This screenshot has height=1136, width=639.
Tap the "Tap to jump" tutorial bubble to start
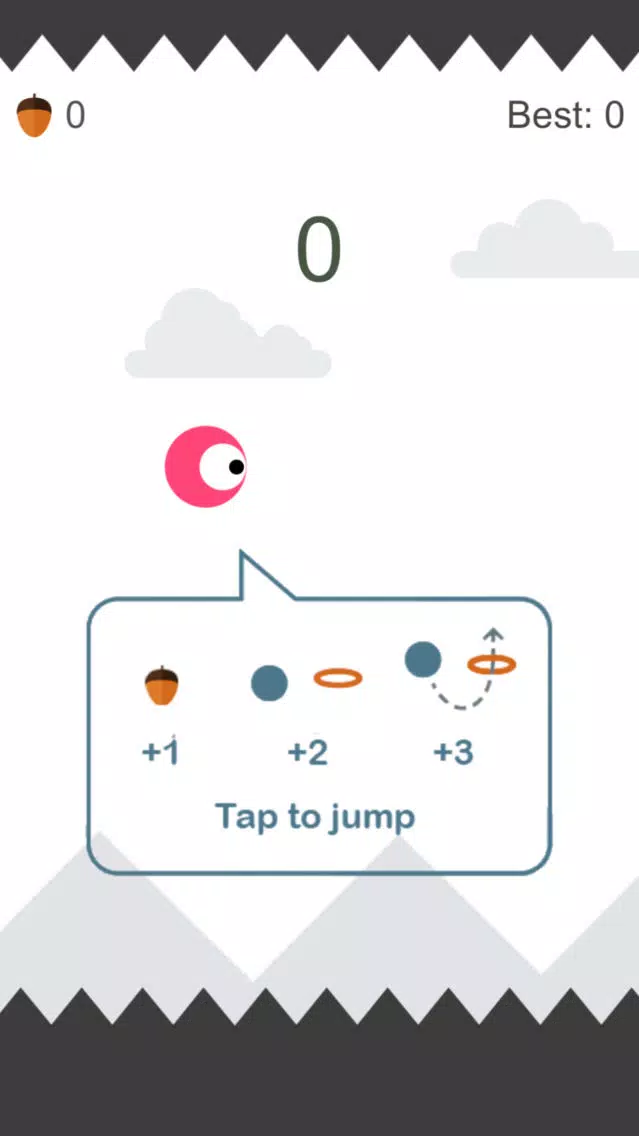(x=319, y=735)
